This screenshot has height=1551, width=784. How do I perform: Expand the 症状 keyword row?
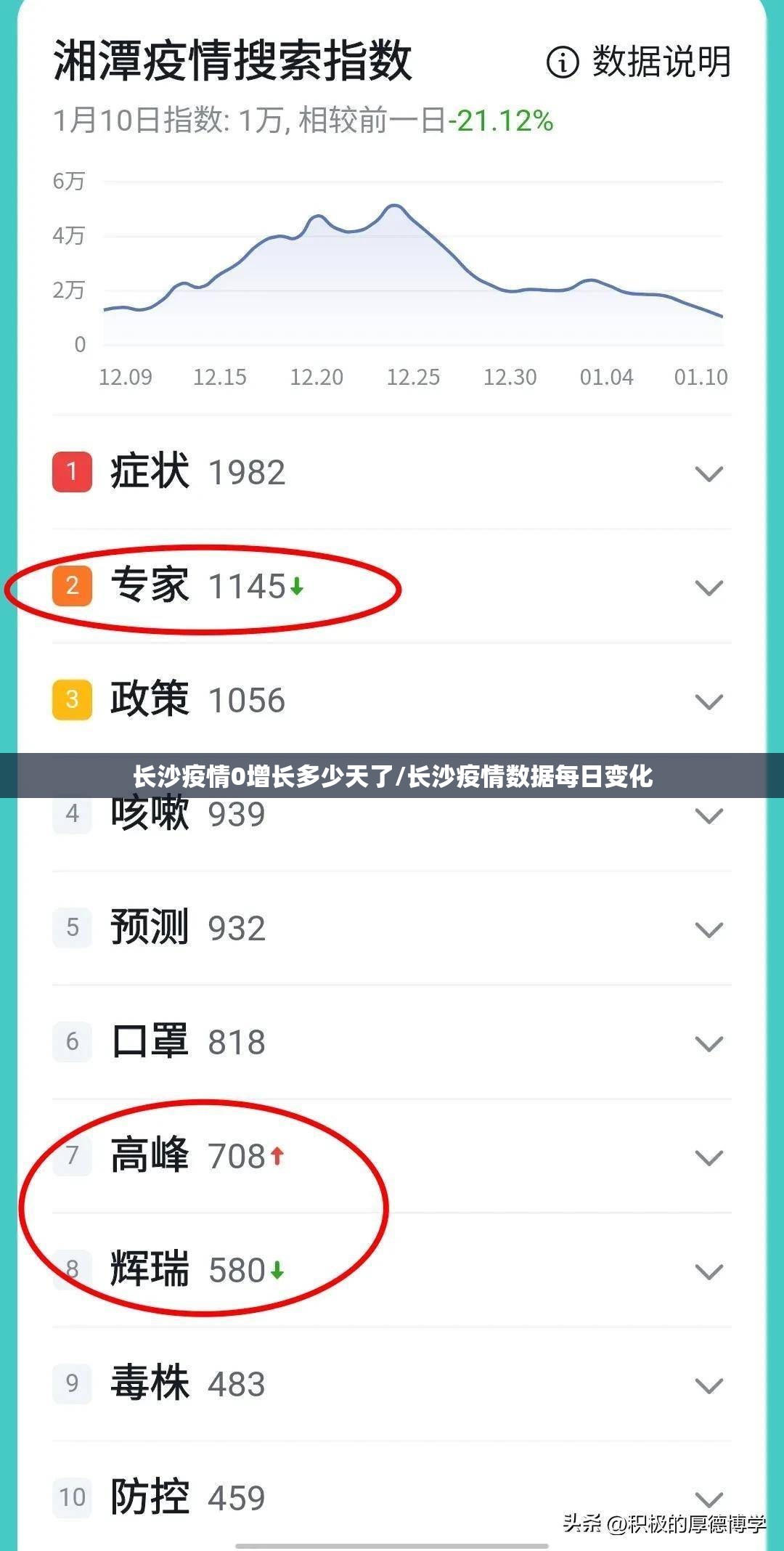click(x=709, y=473)
